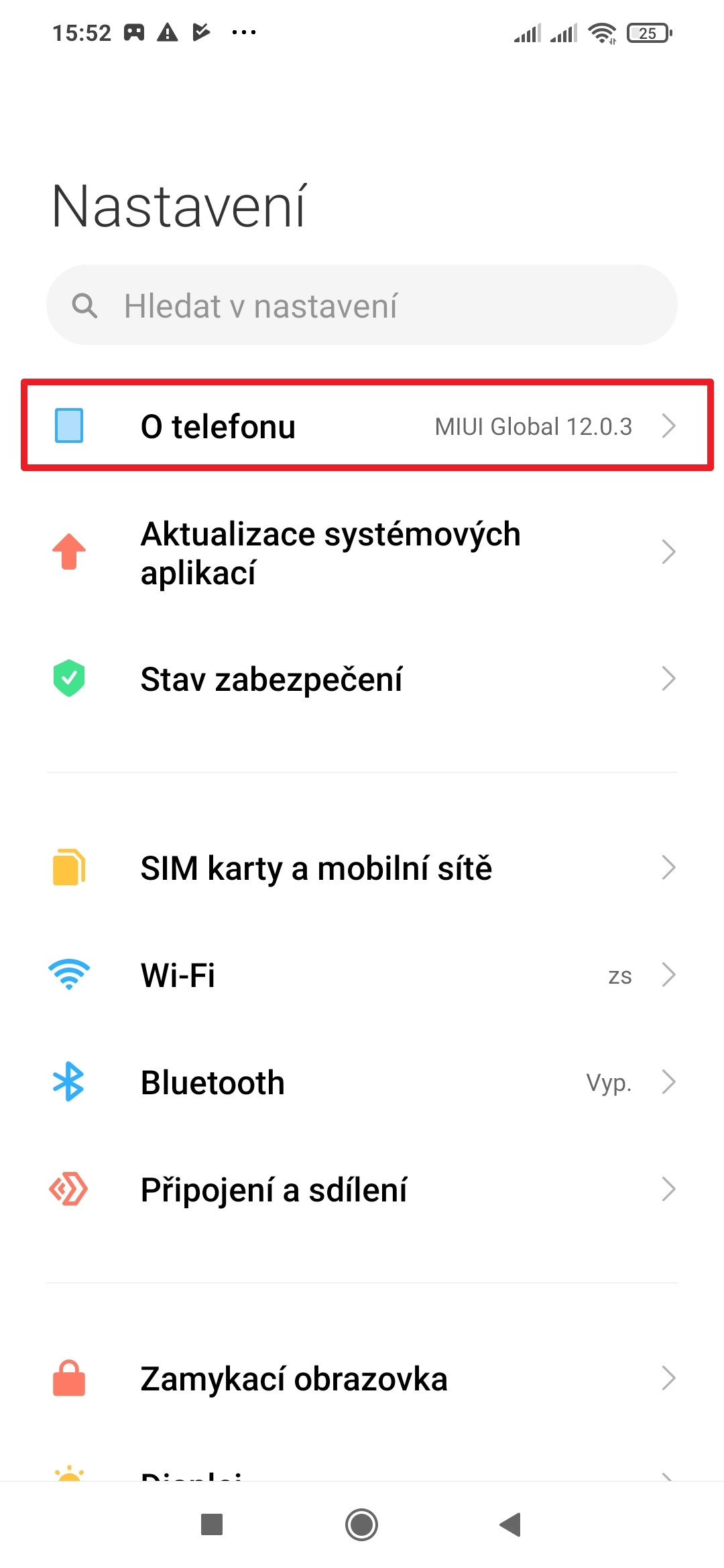Check Stav zabezpečení

coord(362,678)
